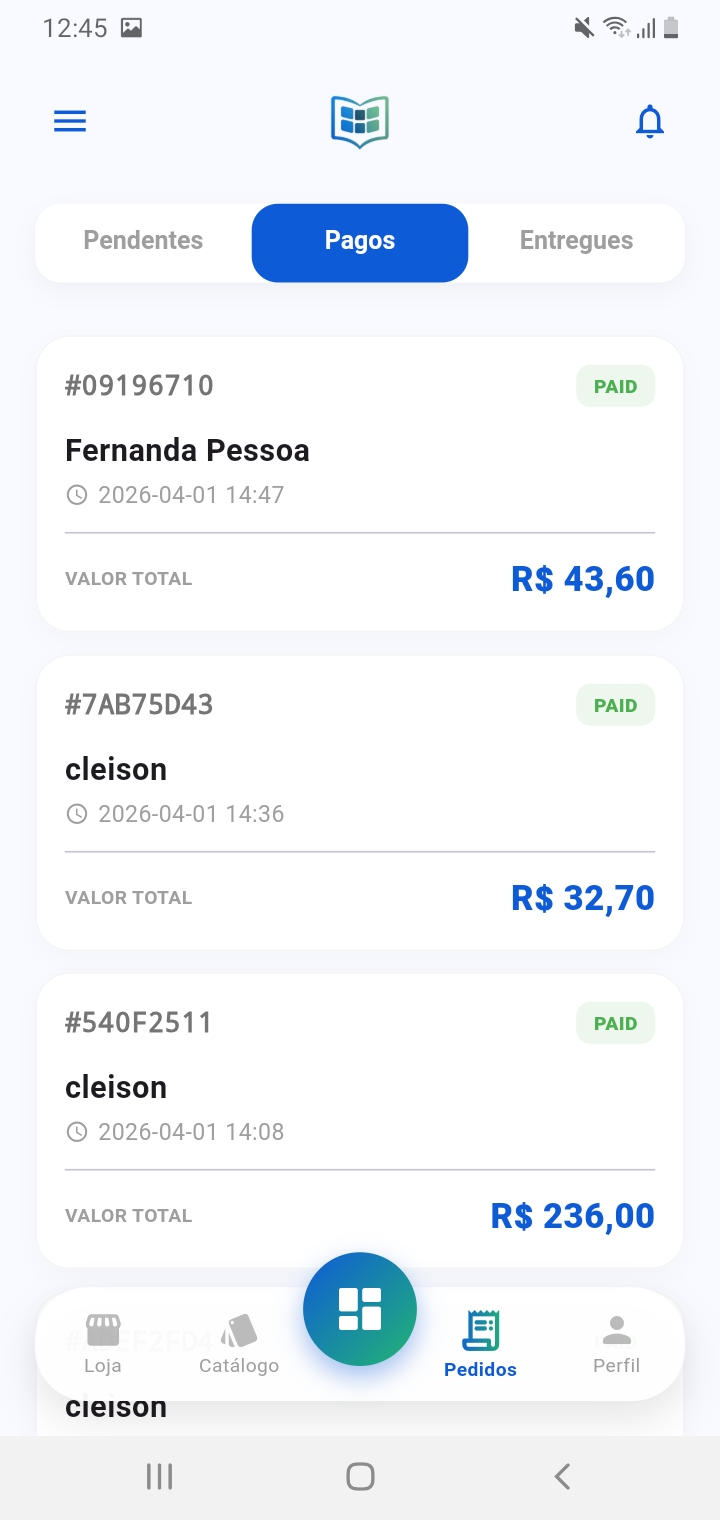Tap the PAID badge on order #09196710
Viewport: 720px width, 1520px height.
pyautogui.click(x=615, y=386)
